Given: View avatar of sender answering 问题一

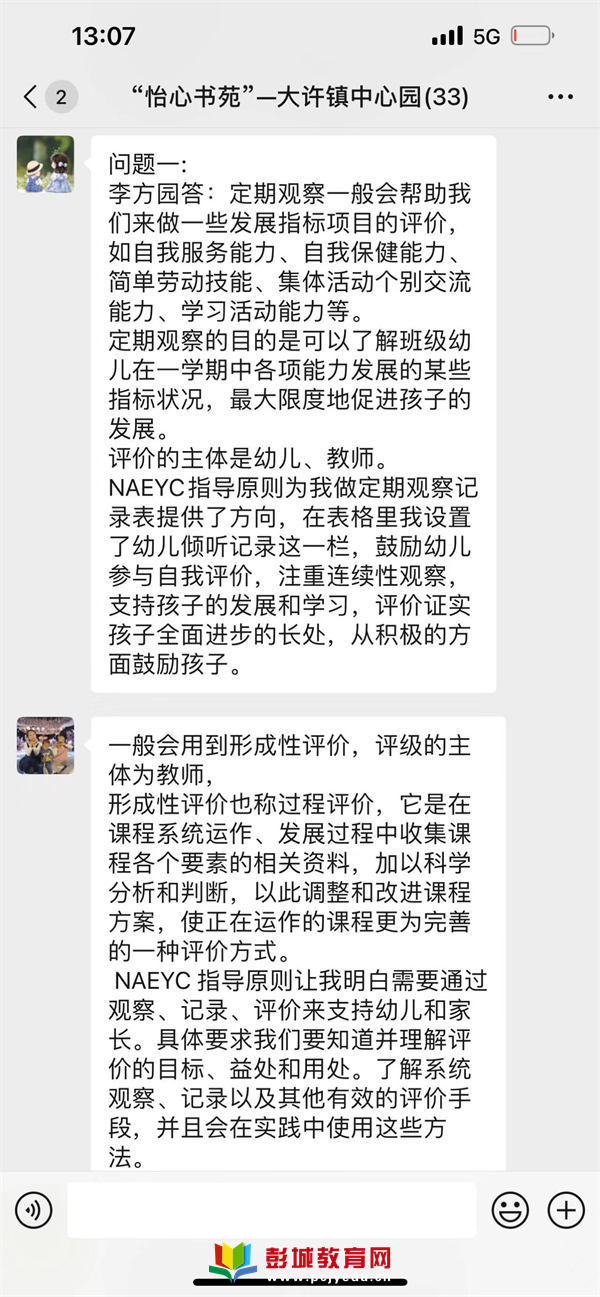Looking at the screenshot, I should 45,164.
